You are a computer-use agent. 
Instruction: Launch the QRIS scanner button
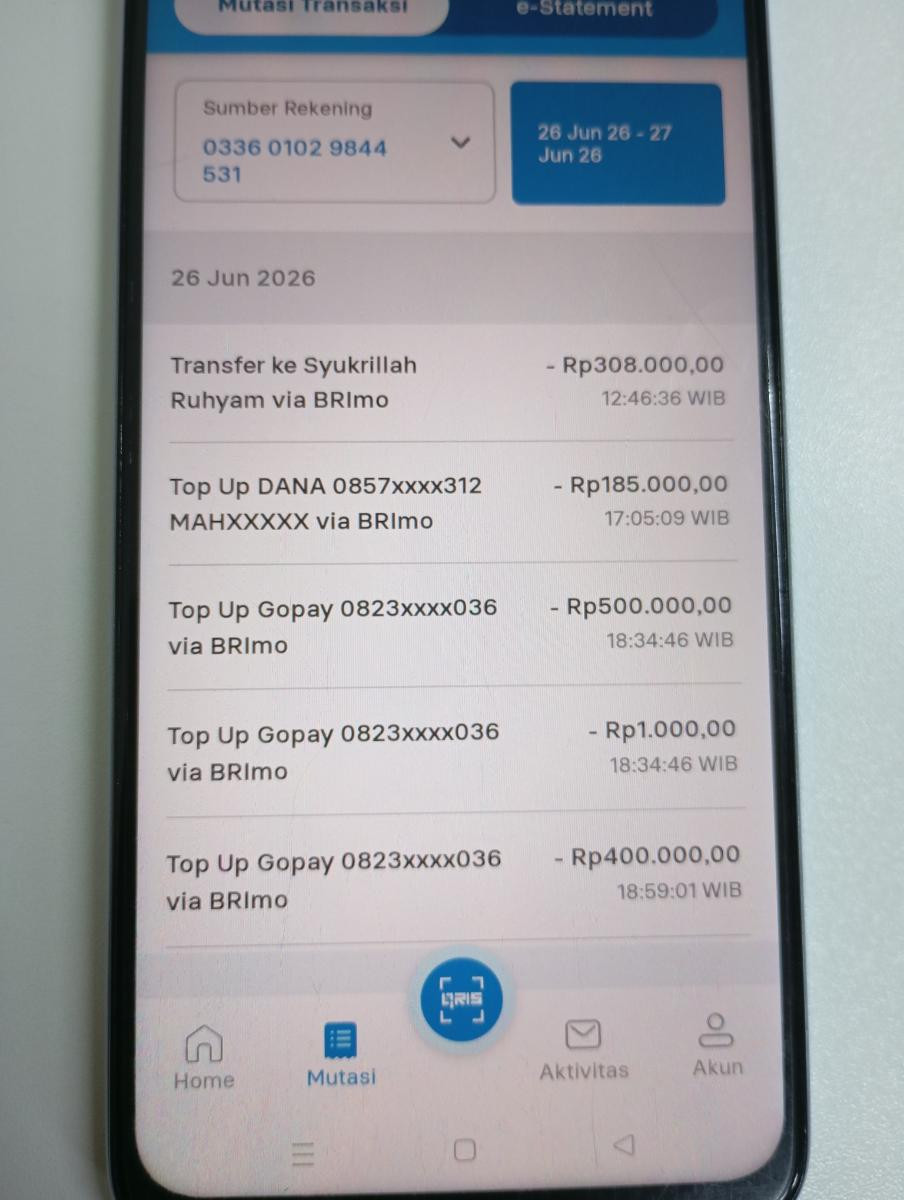[460, 1000]
